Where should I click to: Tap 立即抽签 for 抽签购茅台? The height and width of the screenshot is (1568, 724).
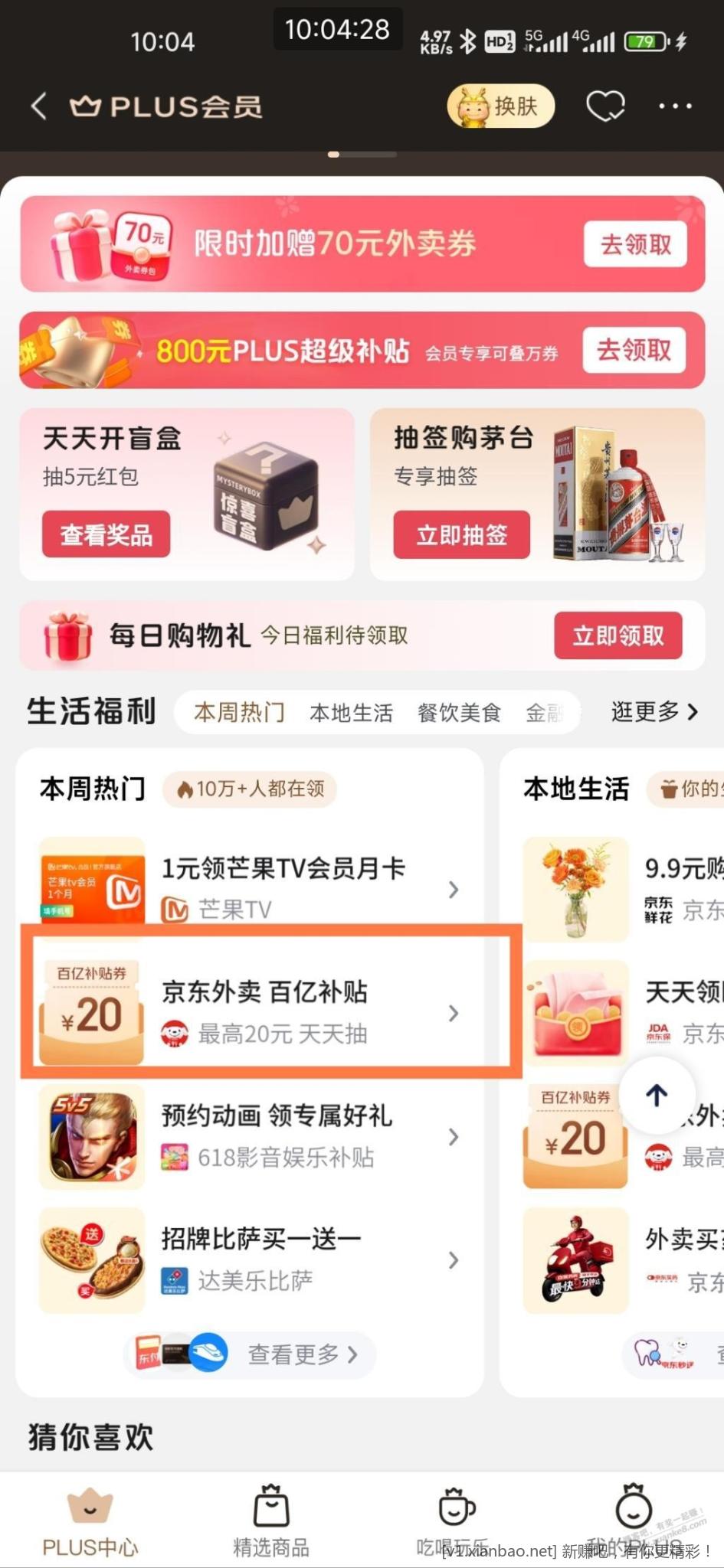(461, 534)
